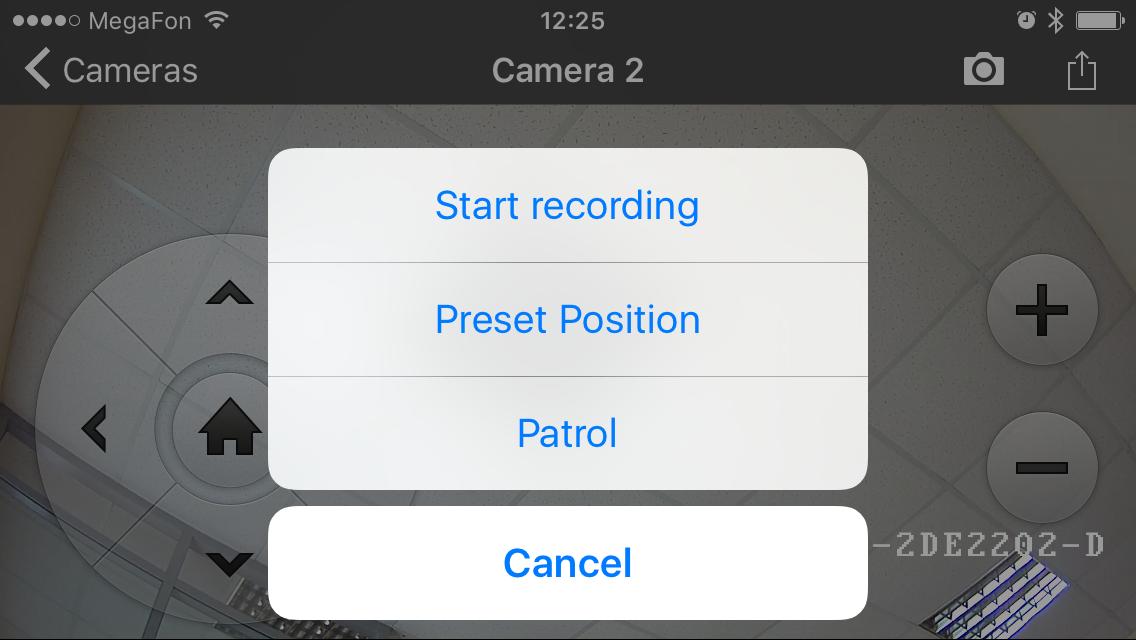Select the Patrol option
The height and width of the screenshot is (640, 1136).
click(567, 434)
